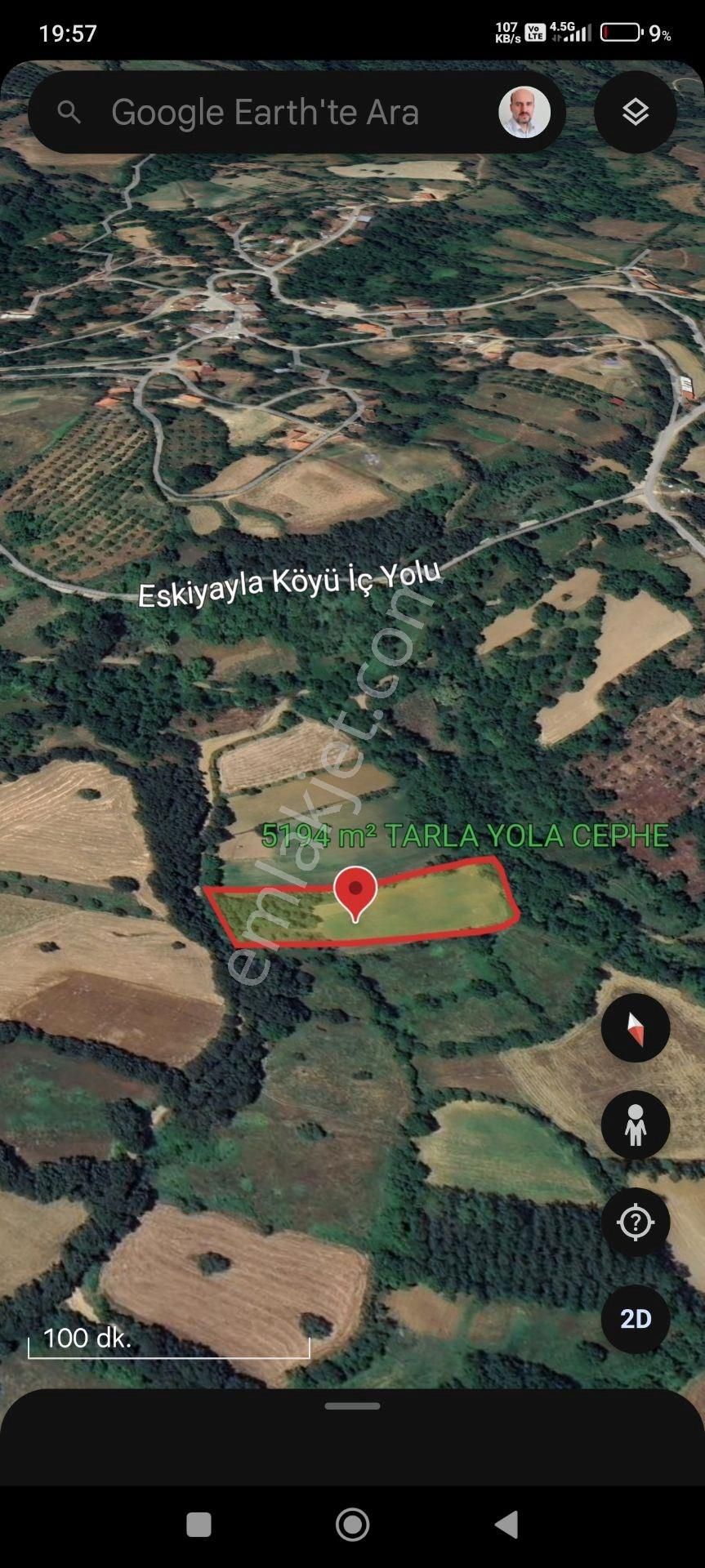Tap the search magnifier icon
Image resolution: width=705 pixels, height=1568 pixels.
tap(69, 112)
